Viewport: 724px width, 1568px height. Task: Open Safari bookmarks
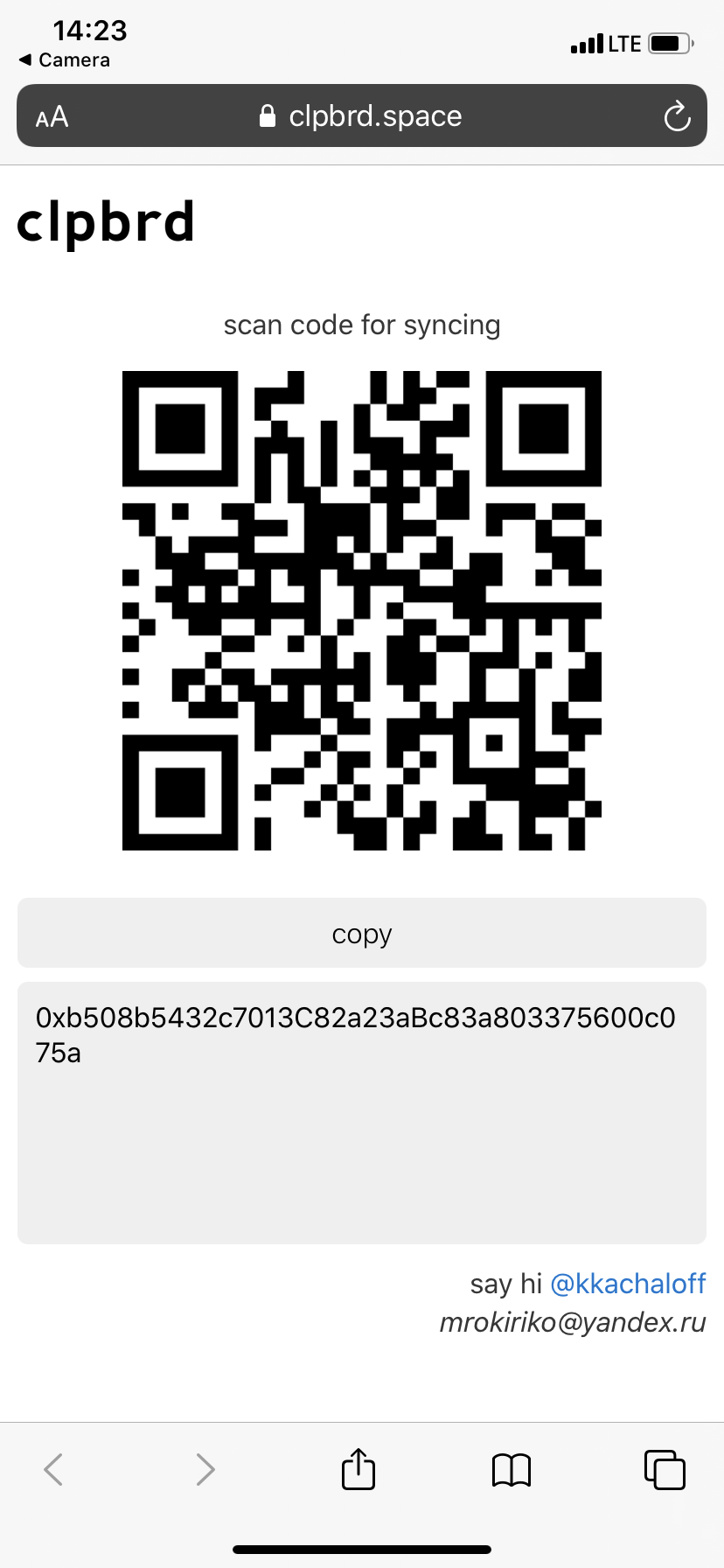pos(512,1470)
